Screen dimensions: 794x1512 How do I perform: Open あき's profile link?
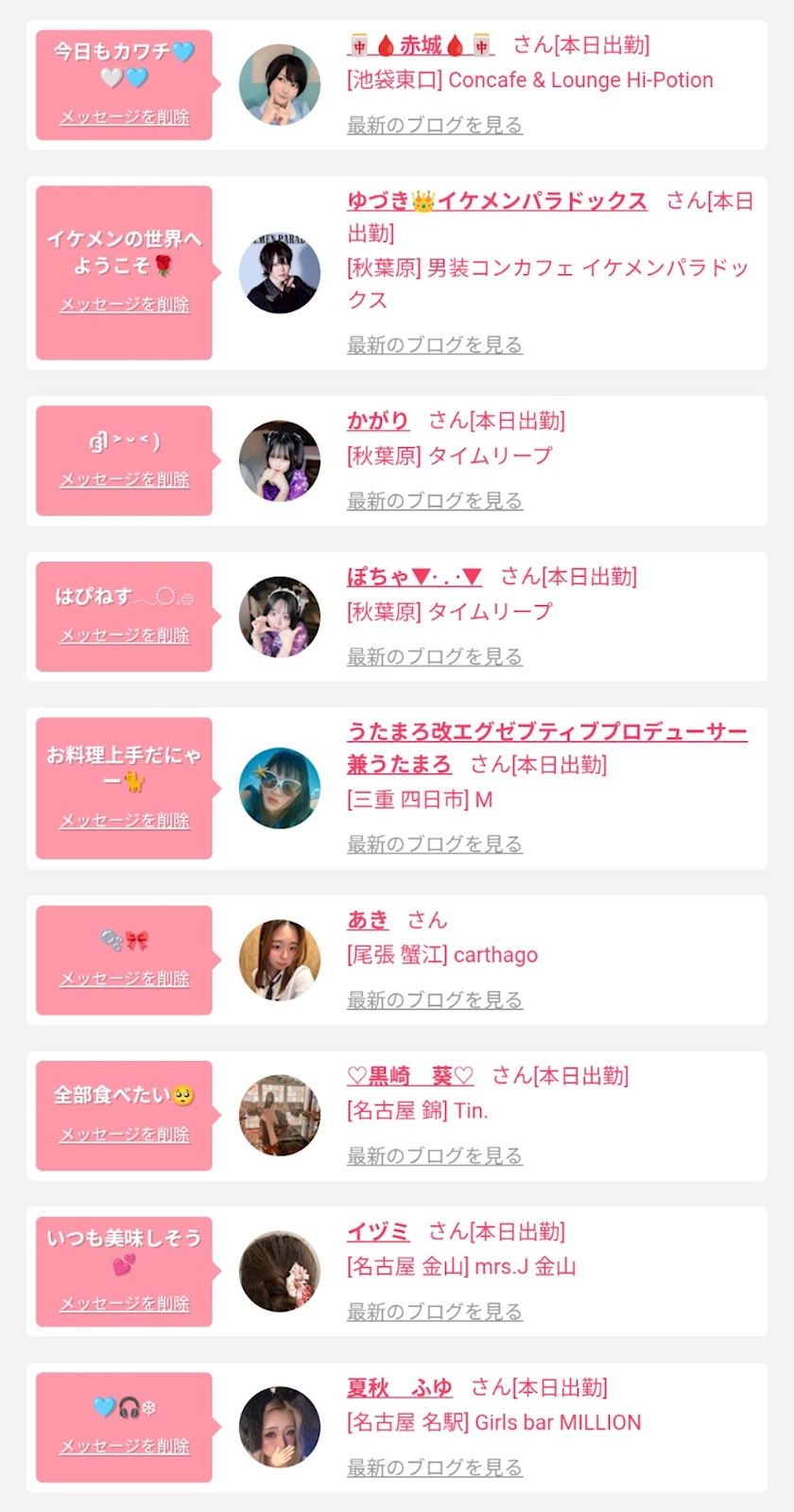click(x=368, y=920)
